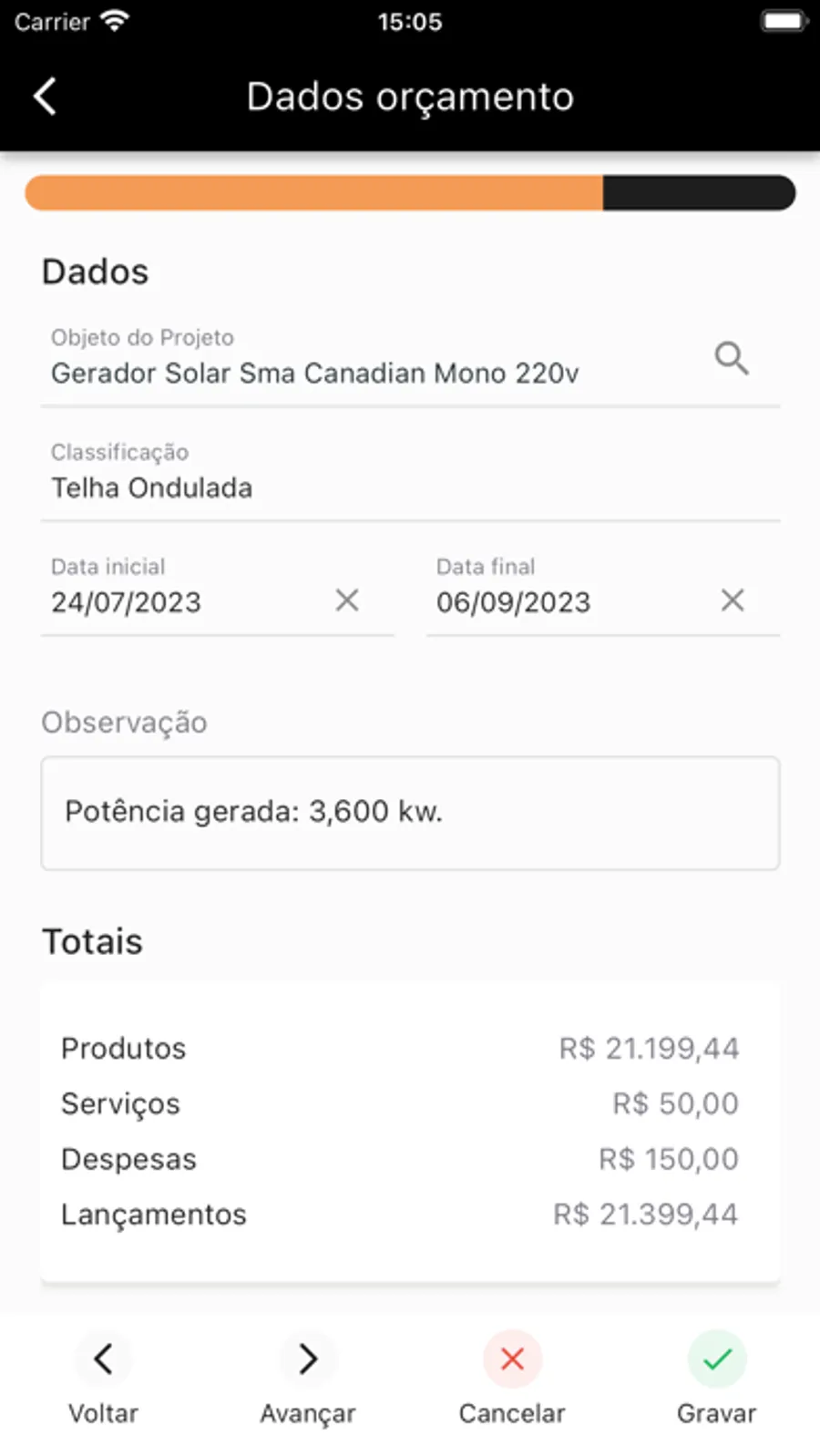
Task: Search for the project object
Action: (731, 359)
